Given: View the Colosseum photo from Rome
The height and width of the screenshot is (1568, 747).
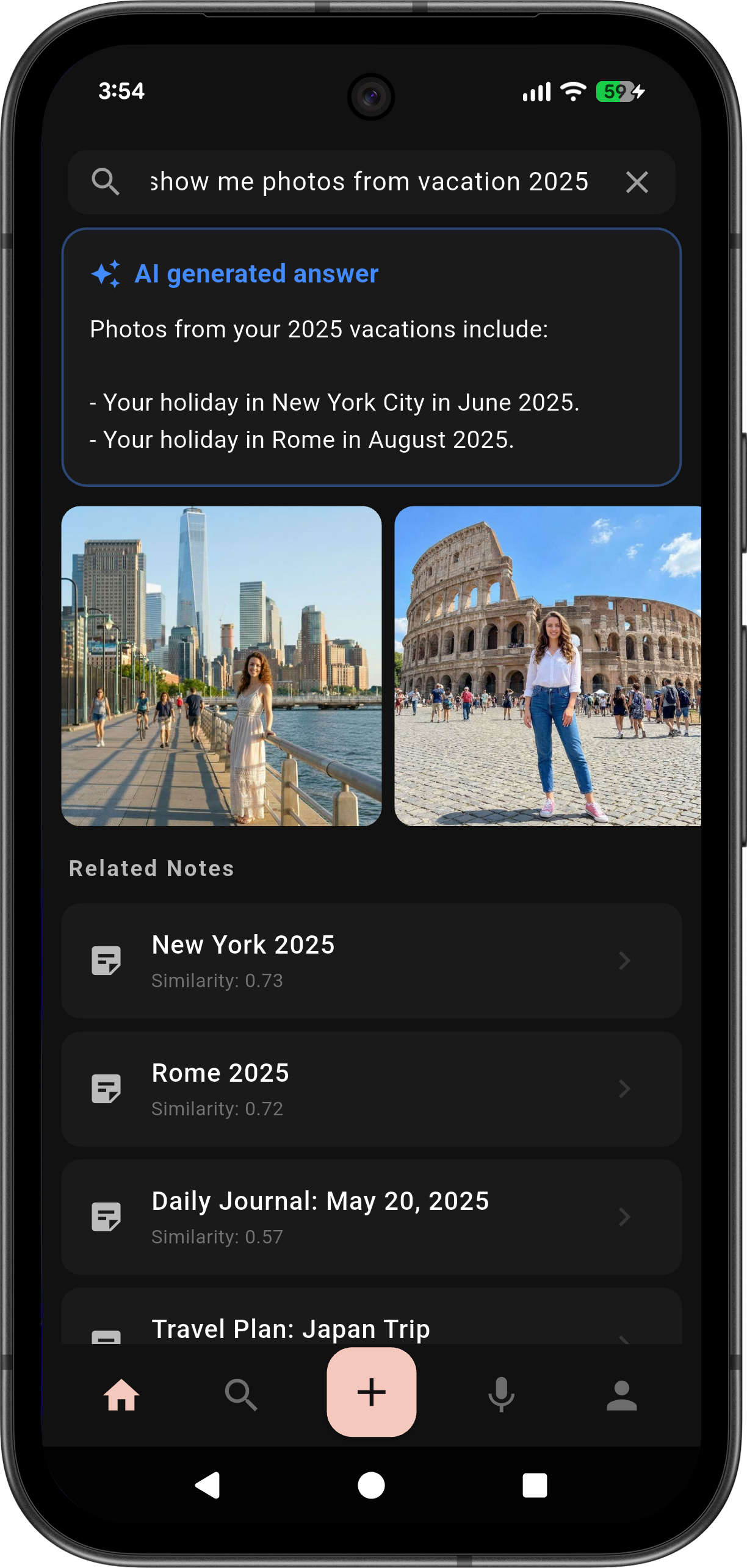Looking at the screenshot, I should point(549,665).
